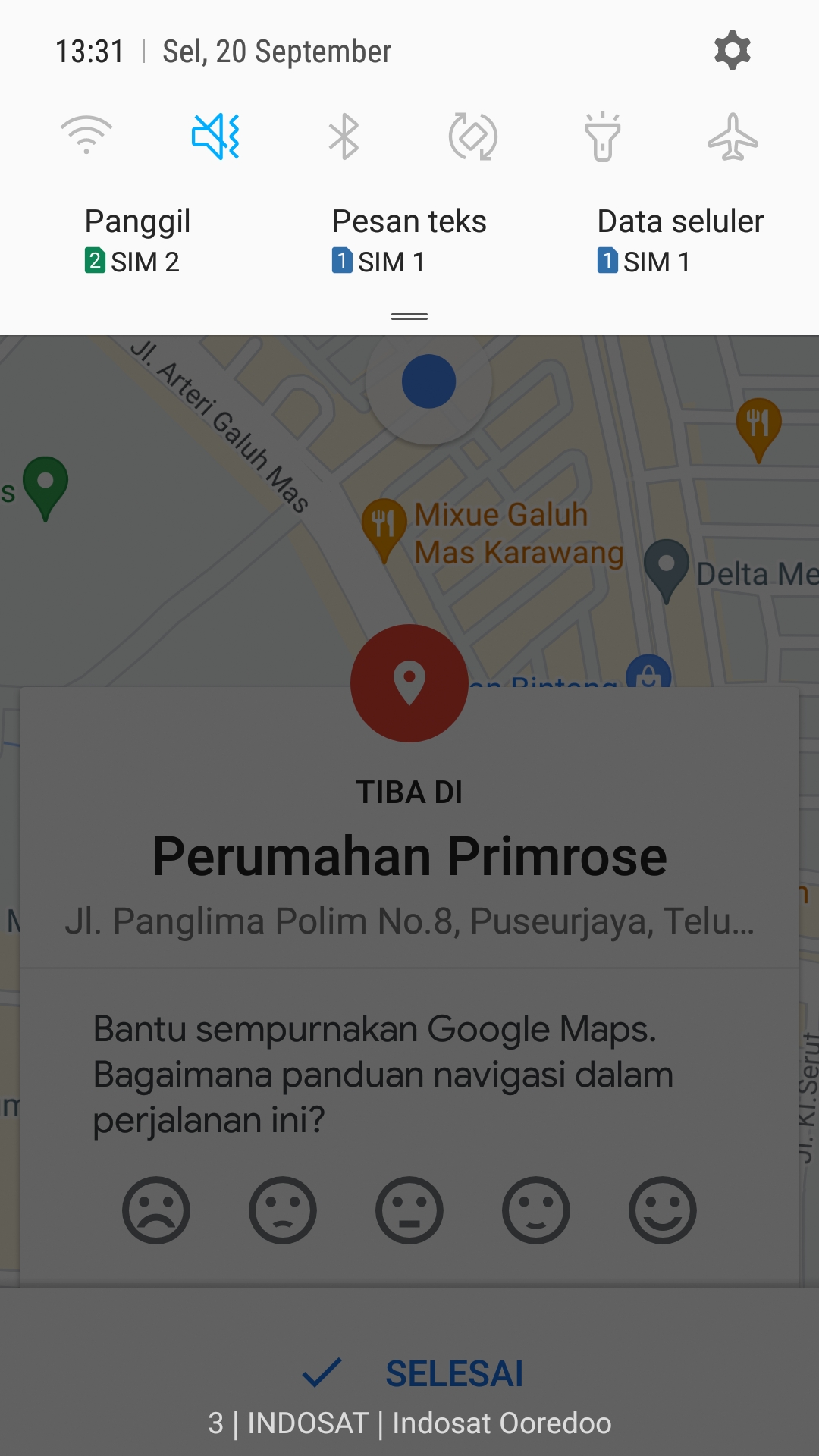Open system settings gear

(732, 51)
